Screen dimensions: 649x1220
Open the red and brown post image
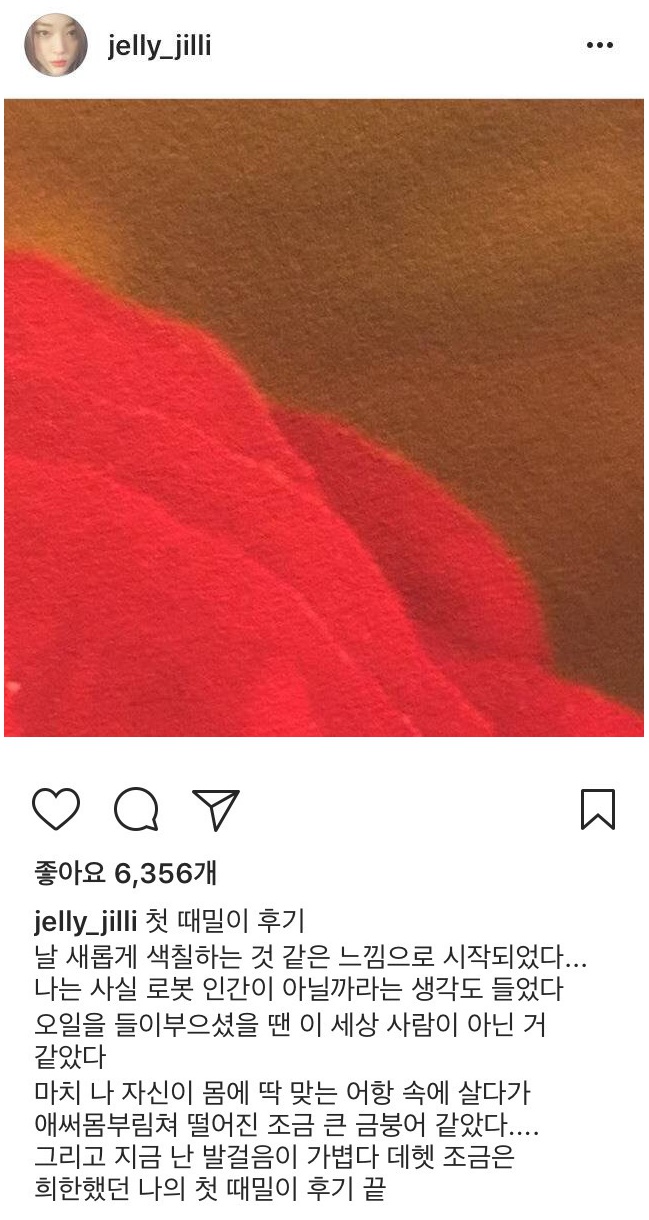pyautogui.click(x=324, y=418)
